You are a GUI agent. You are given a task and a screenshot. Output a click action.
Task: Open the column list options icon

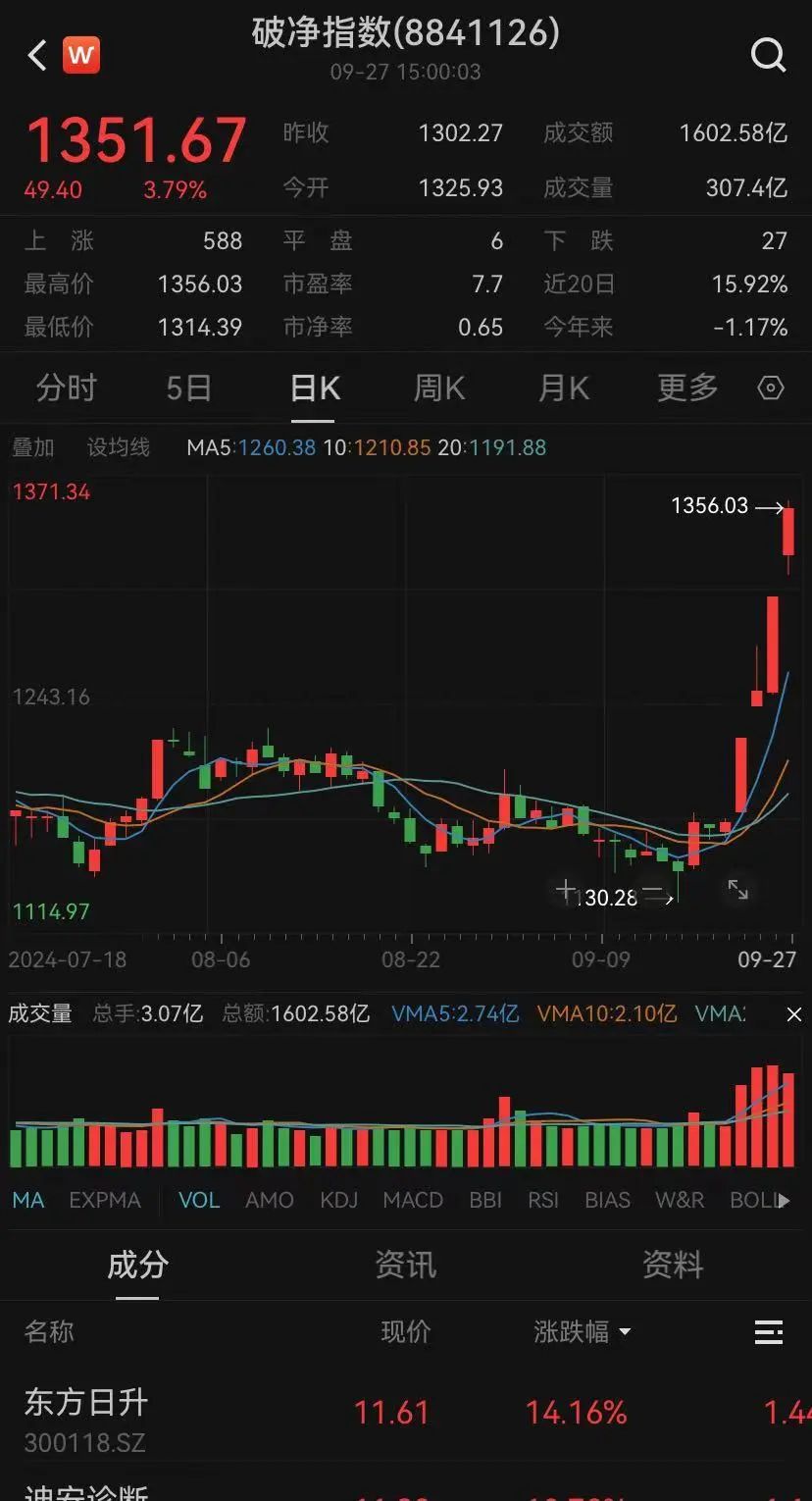[769, 1331]
